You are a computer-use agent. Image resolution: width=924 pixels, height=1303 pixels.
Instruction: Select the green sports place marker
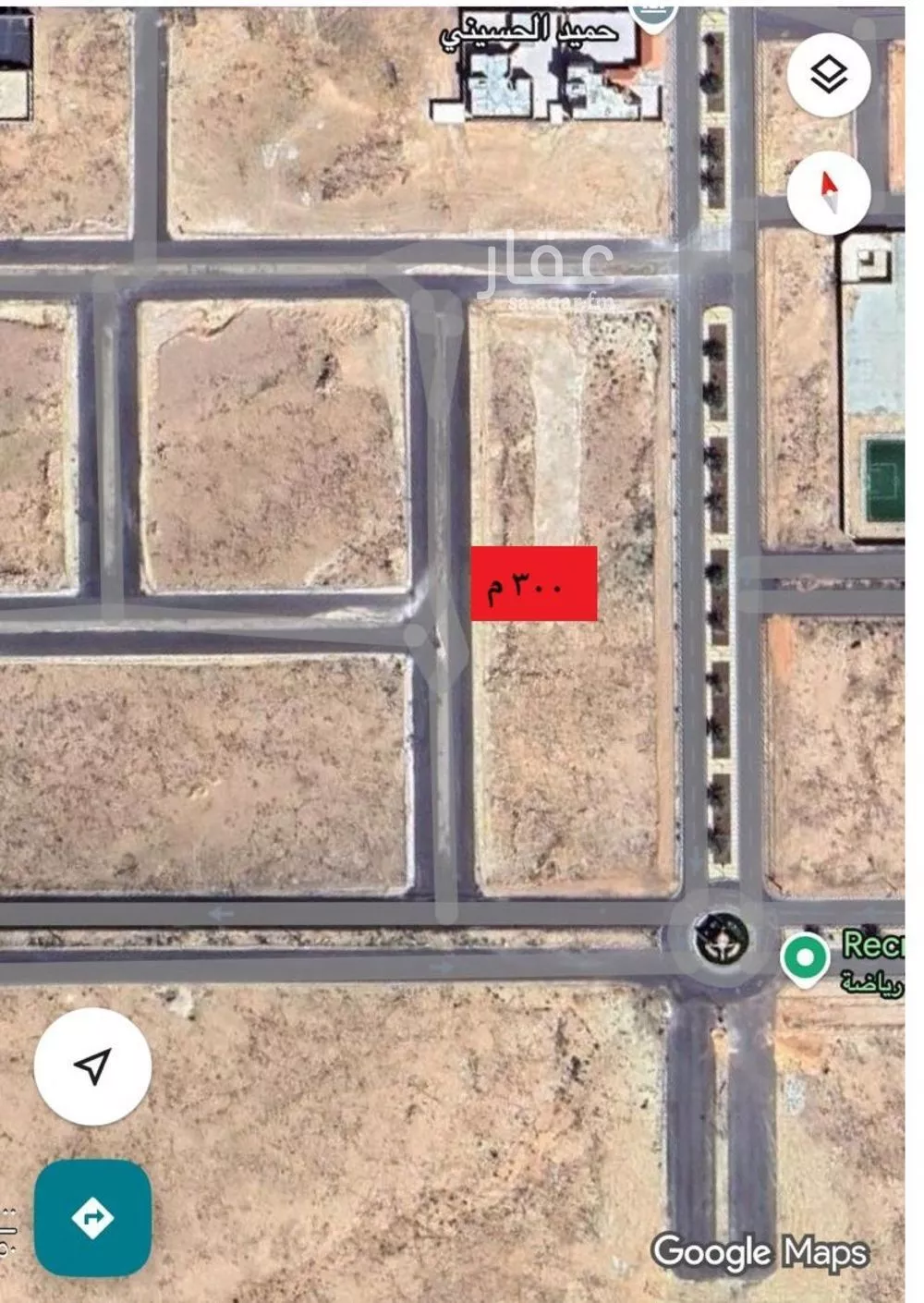804,957
